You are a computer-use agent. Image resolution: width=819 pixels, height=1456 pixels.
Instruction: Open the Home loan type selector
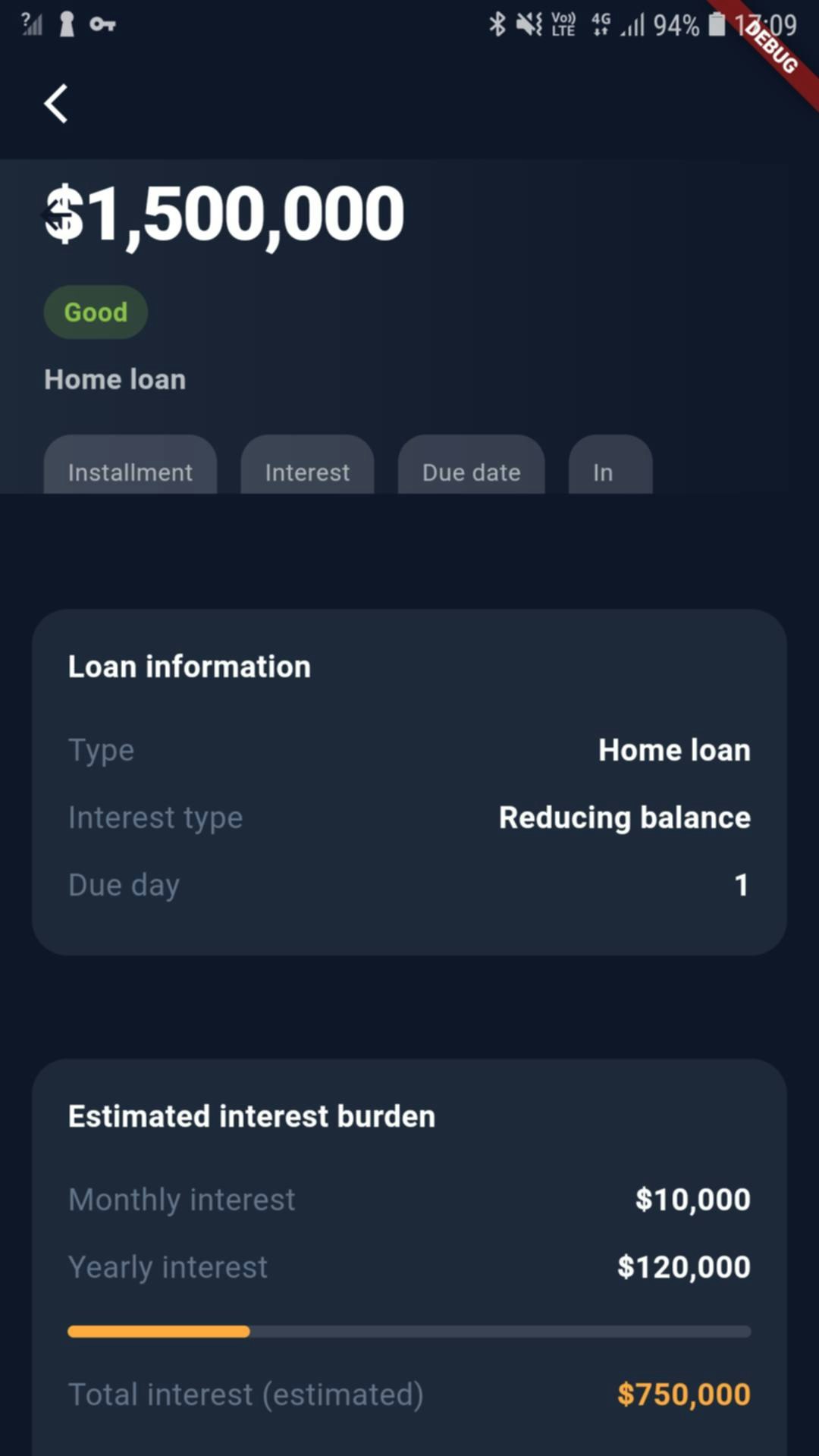[673, 749]
